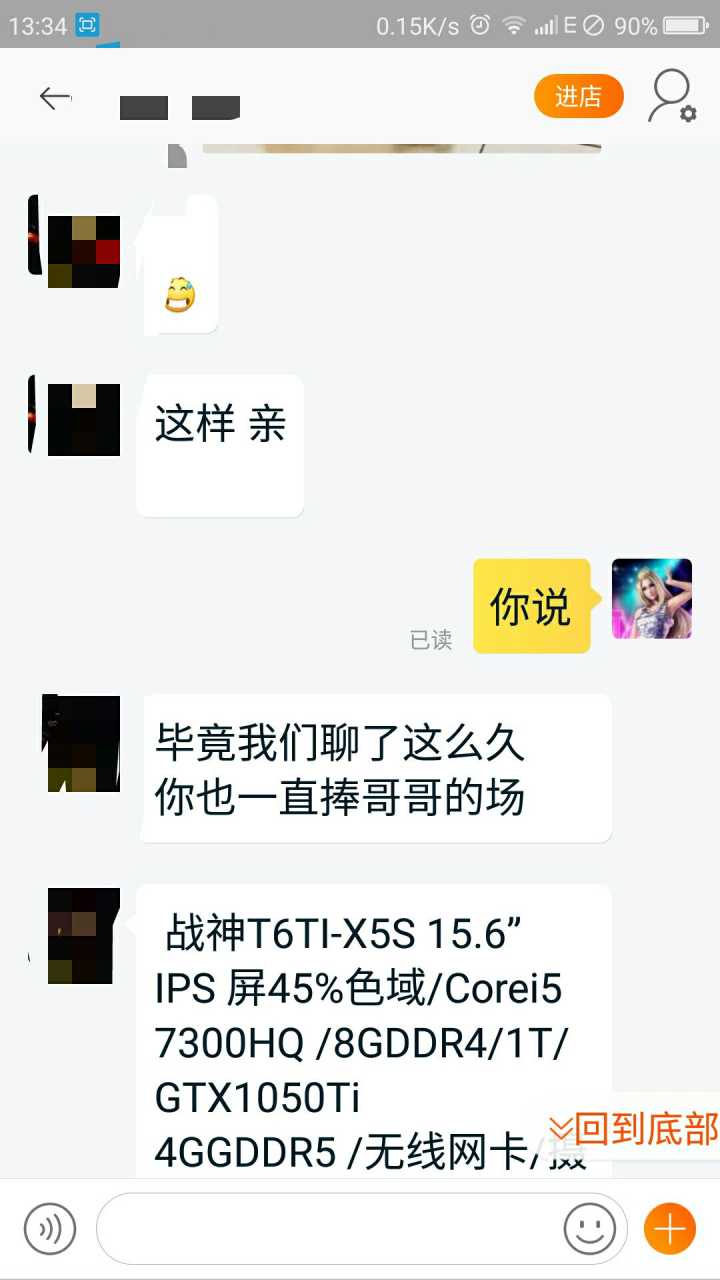Open contact settings via the profile gear icon
Viewport: 720px width, 1280px height.
coord(671,97)
